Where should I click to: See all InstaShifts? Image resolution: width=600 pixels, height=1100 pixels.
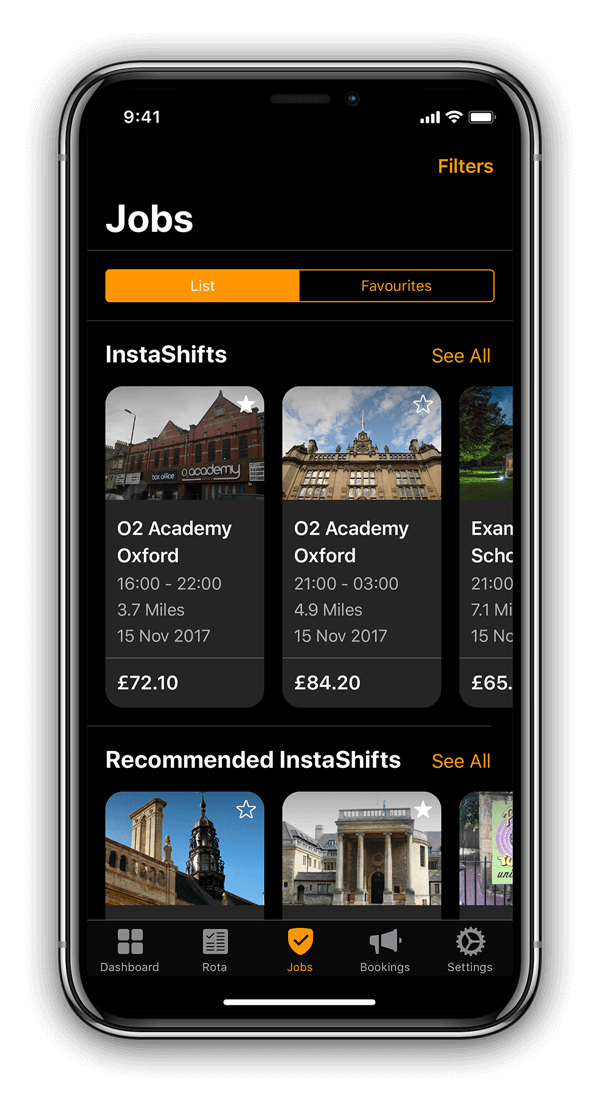tap(460, 356)
